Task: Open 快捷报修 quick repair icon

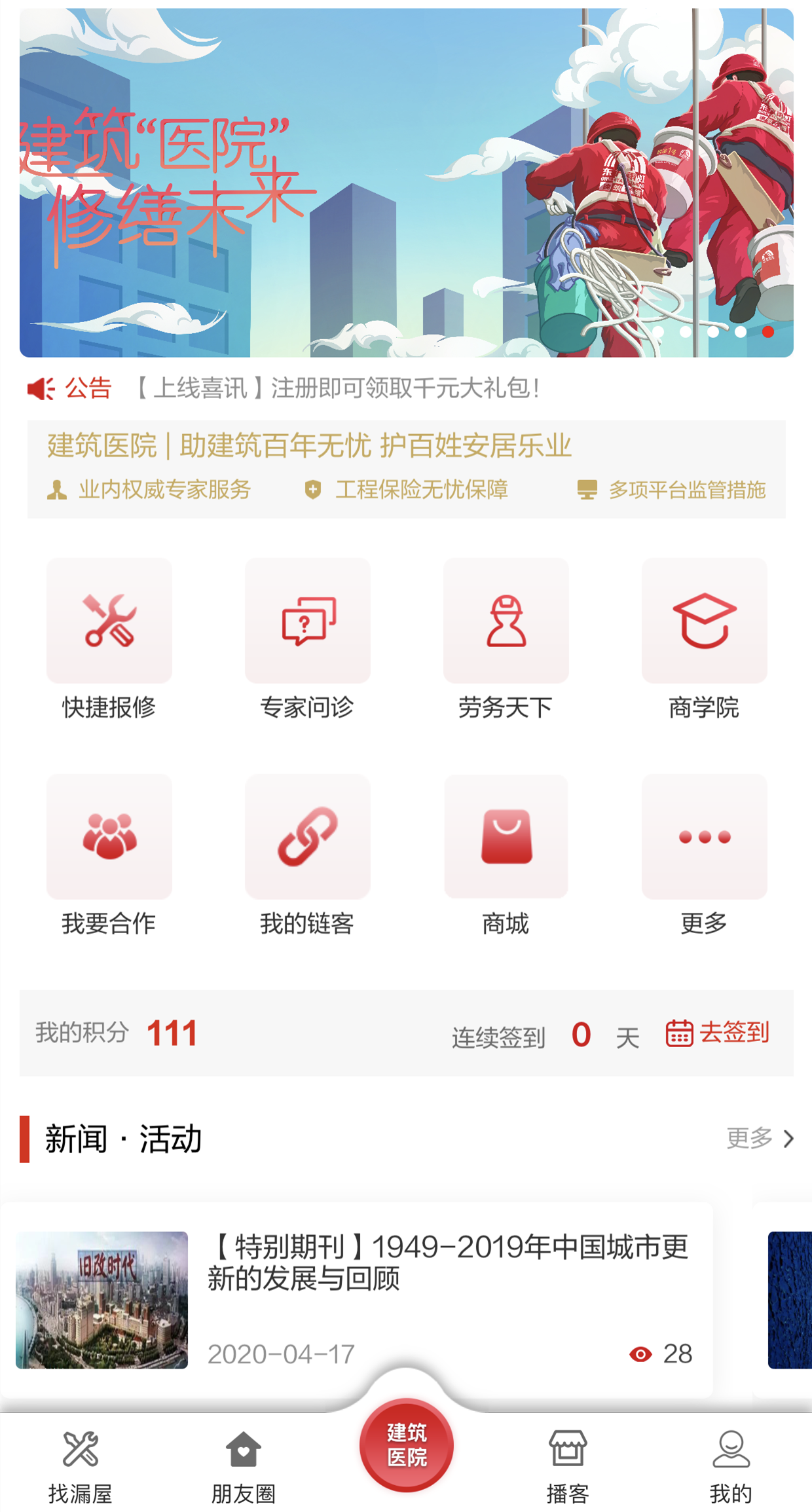Action: [x=109, y=621]
